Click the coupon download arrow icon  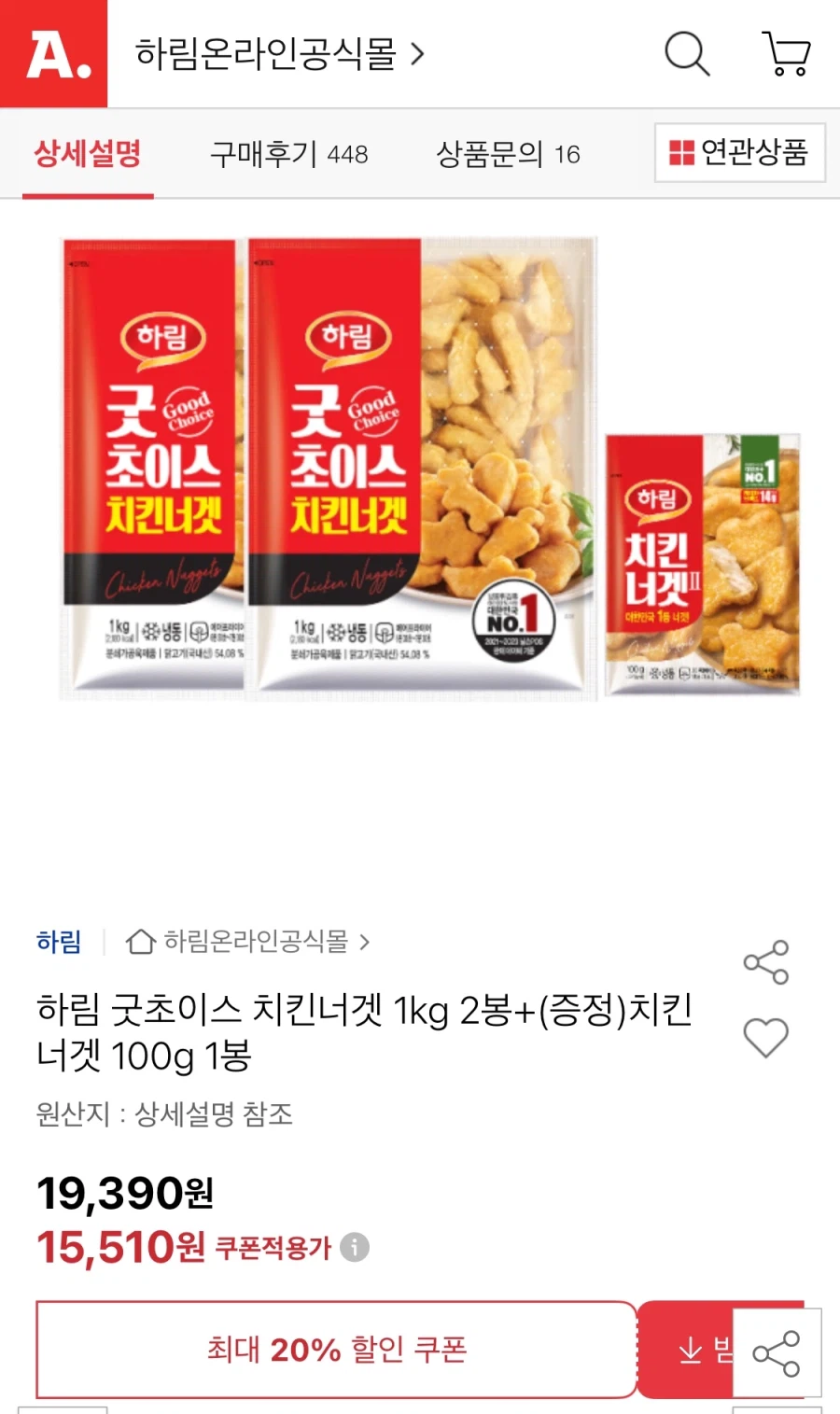click(691, 1350)
